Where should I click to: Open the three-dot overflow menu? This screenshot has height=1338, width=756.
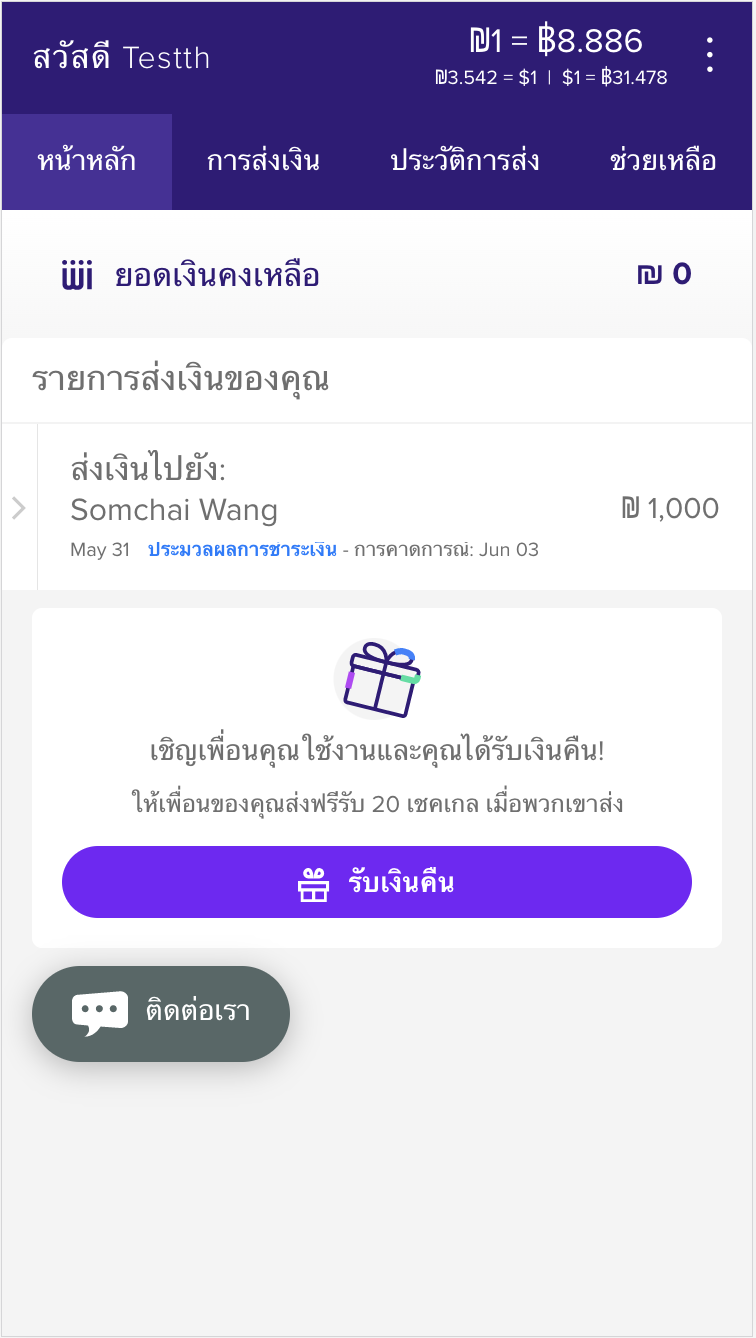[x=709, y=55]
